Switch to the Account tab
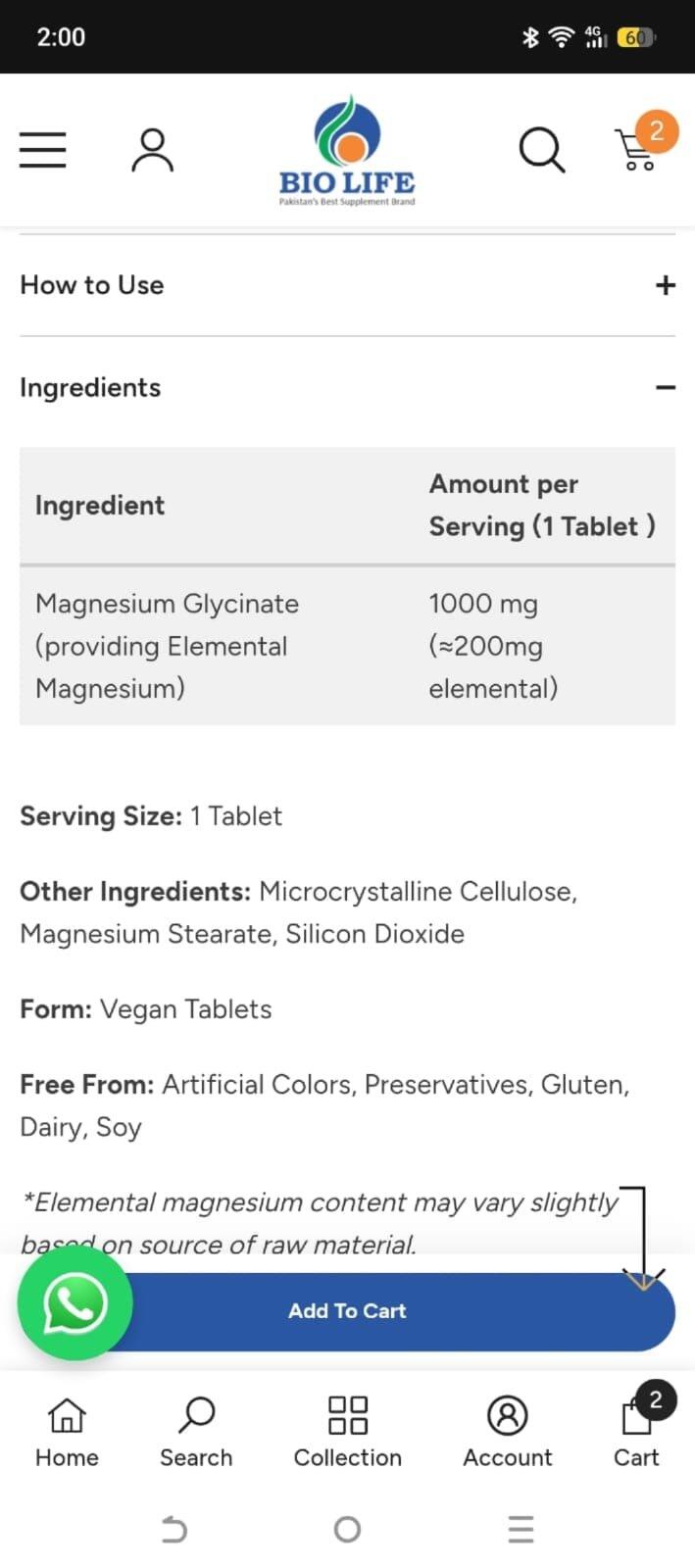 click(507, 1433)
